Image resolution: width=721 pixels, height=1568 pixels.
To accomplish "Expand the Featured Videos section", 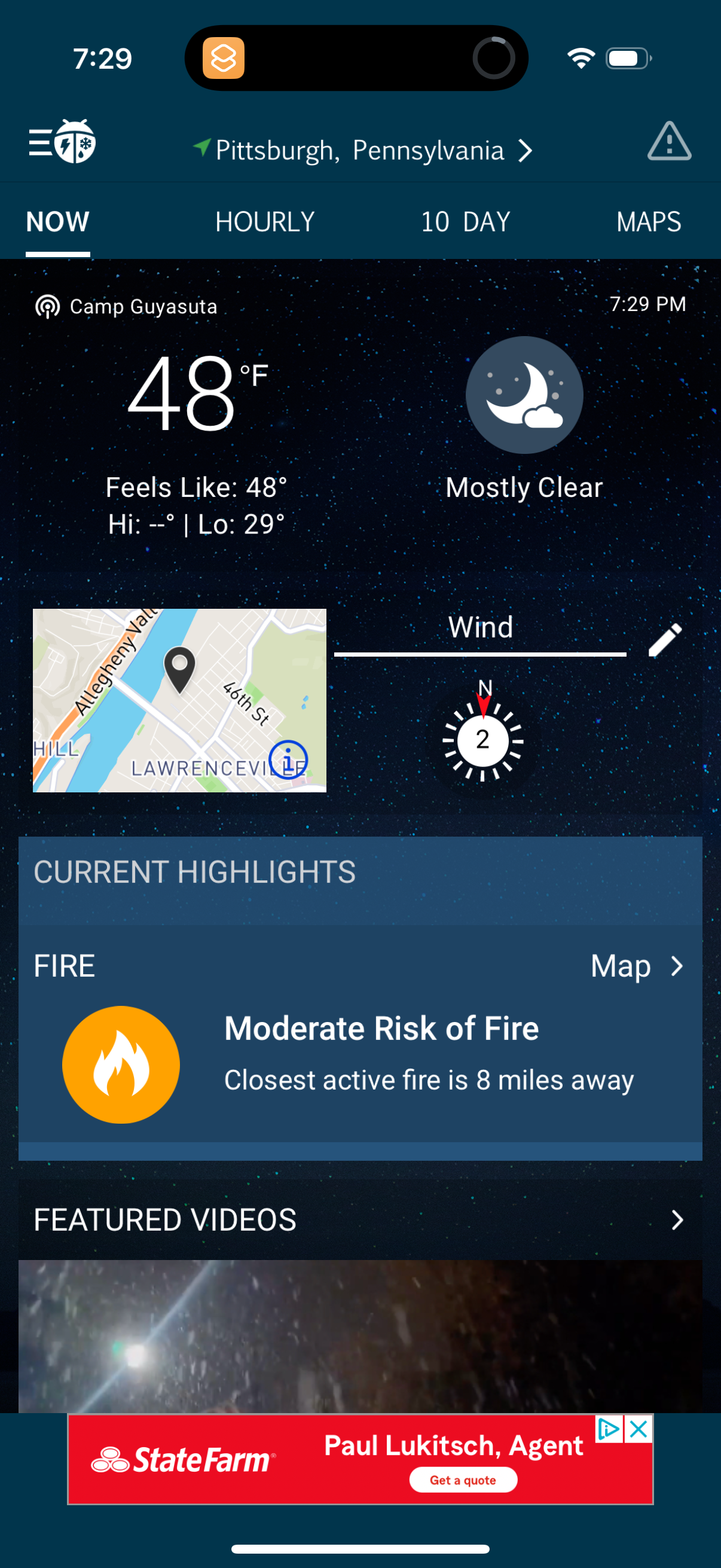I will 678,1220.
